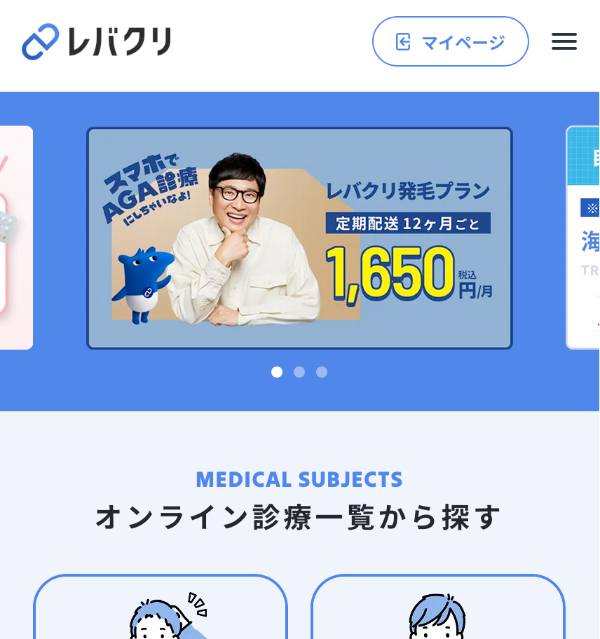This screenshot has width=600, height=639.
Task: Open the レバクリ発毛プラン banner
Action: tap(299, 238)
